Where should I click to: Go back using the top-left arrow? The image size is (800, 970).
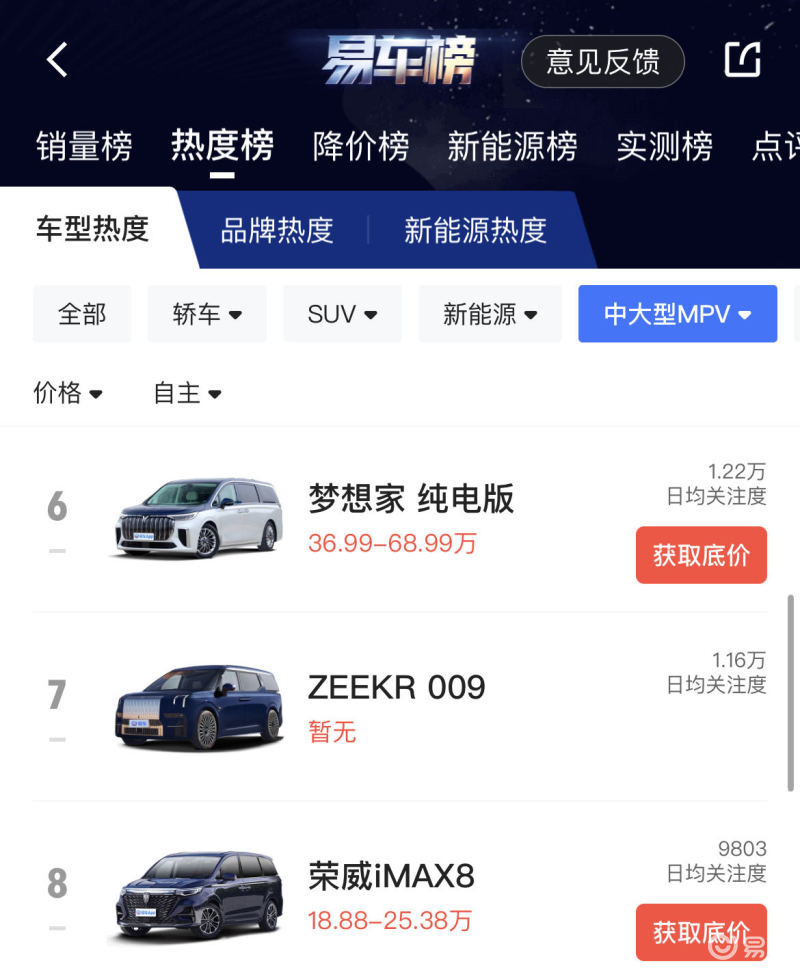pyautogui.click(x=57, y=60)
